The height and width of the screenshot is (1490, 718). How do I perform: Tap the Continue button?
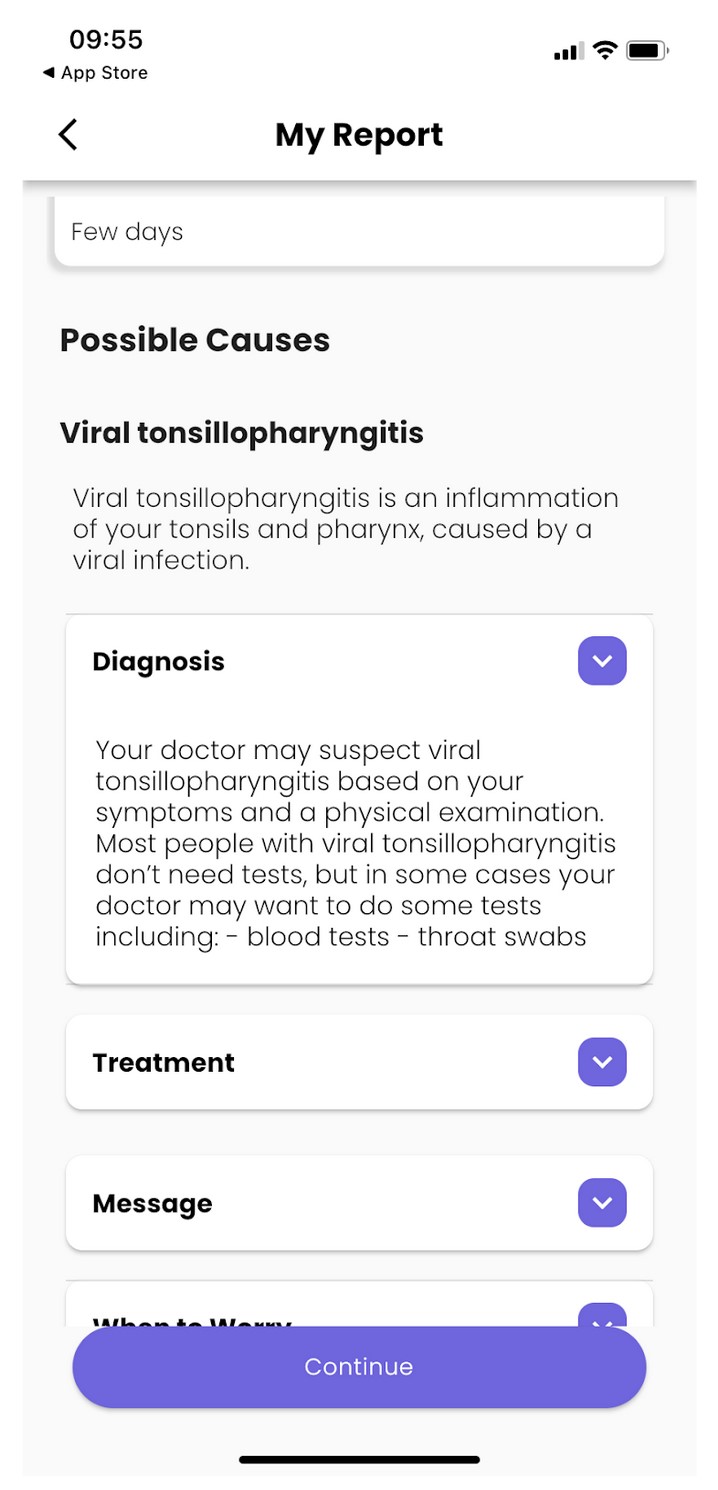(359, 1367)
